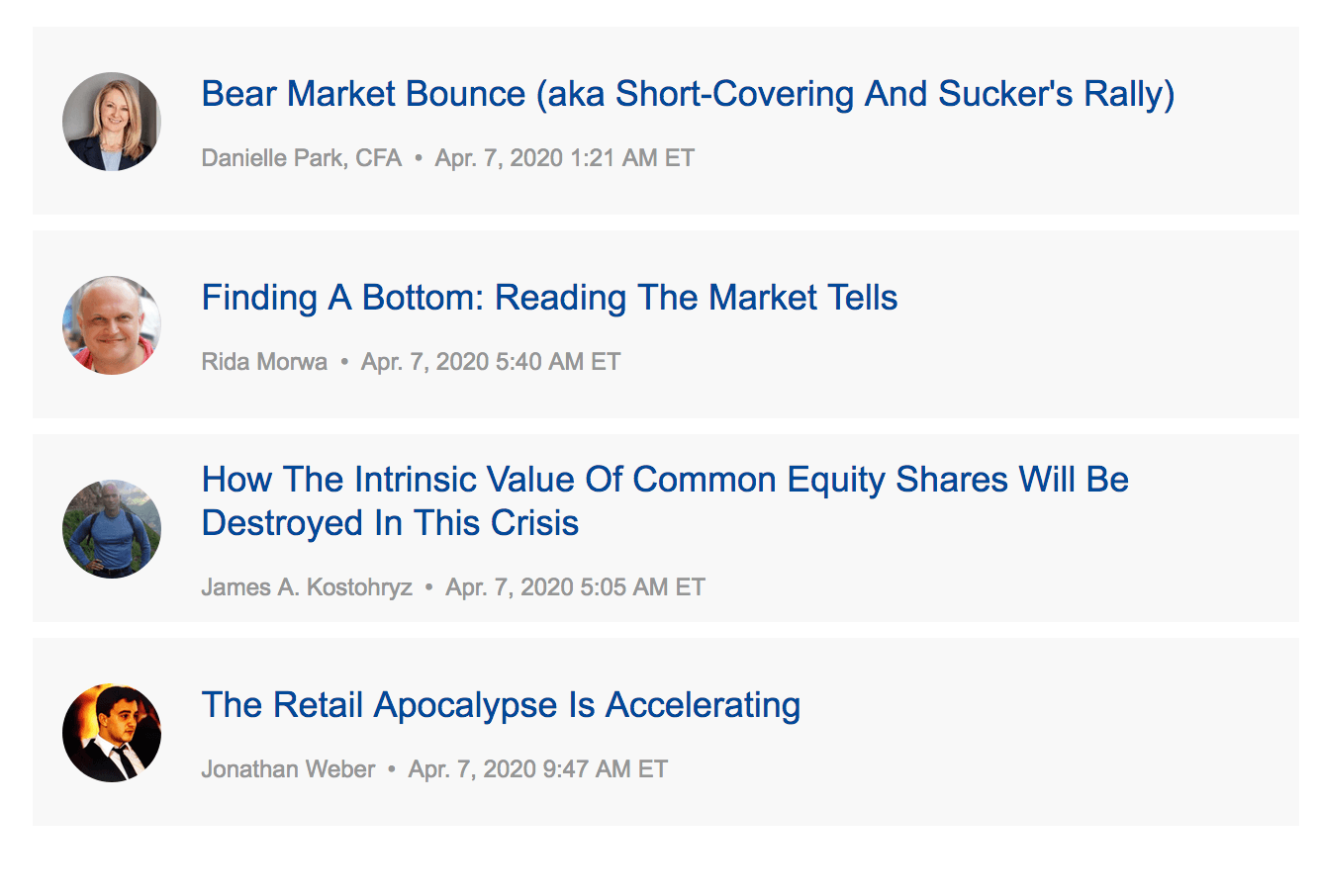Open The Retail Apocalypse Is Accelerating
1318x896 pixels.
(x=501, y=705)
